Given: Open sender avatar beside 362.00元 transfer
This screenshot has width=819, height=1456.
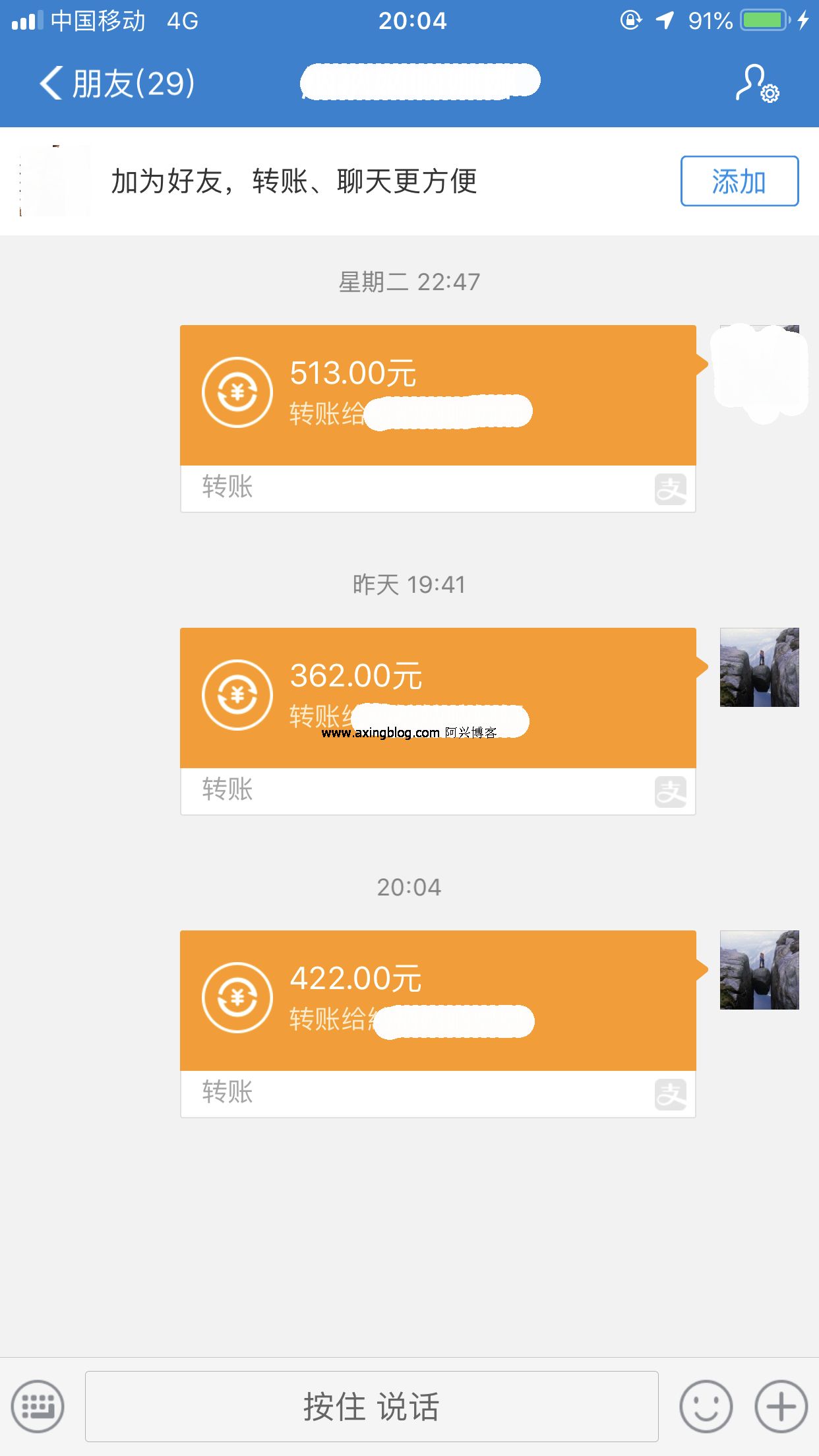Looking at the screenshot, I should (760, 667).
